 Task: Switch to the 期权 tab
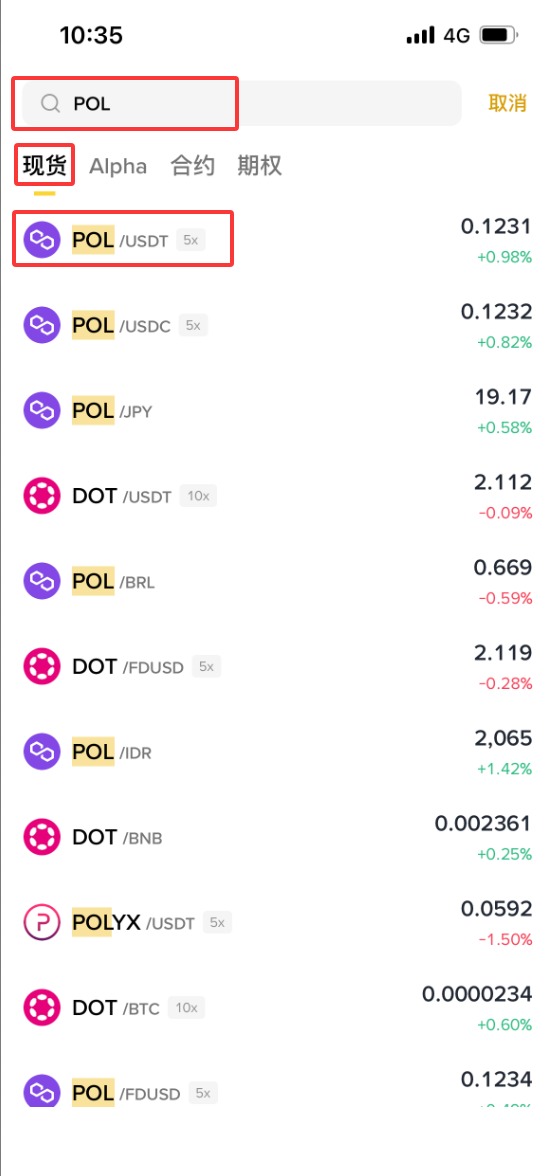(260, 166)
